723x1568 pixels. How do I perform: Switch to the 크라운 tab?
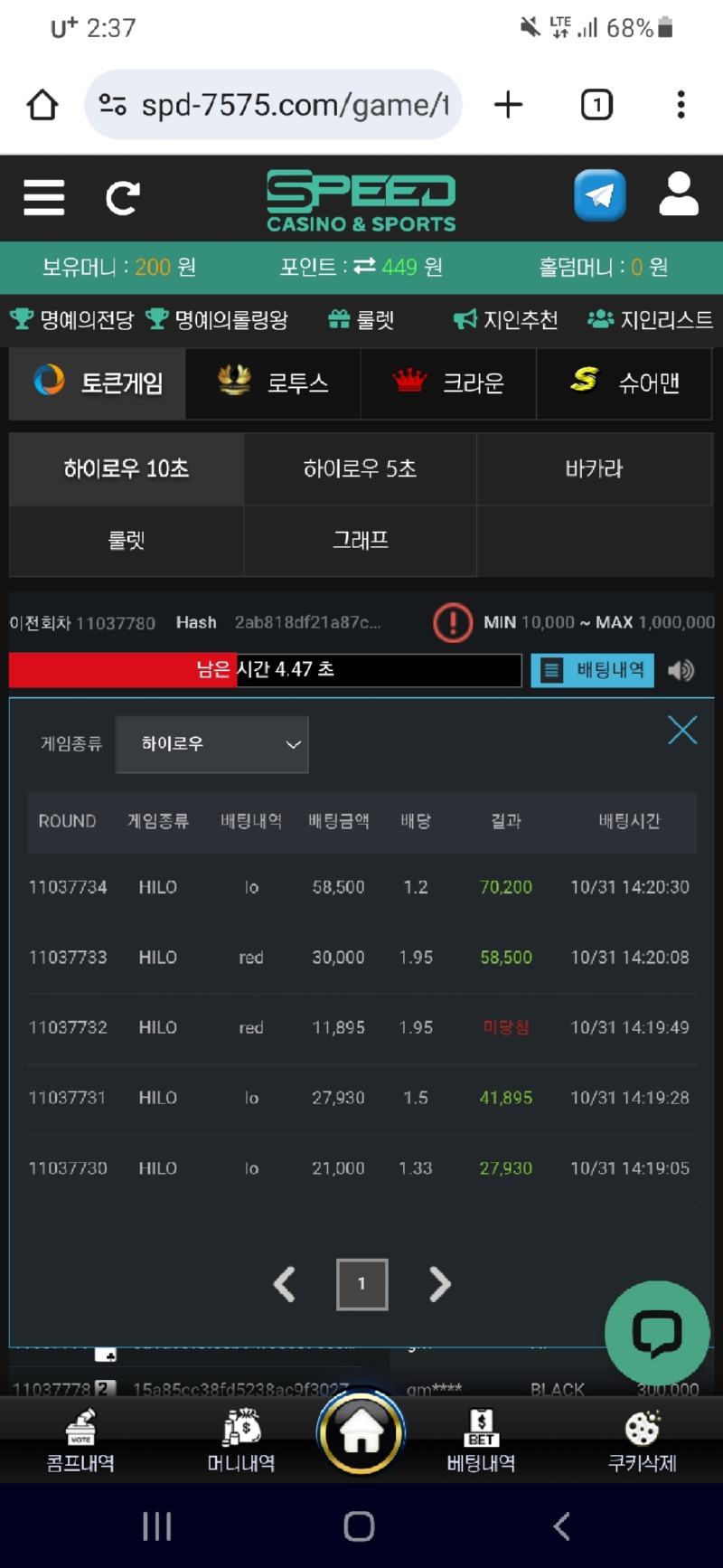pos(448,383)
